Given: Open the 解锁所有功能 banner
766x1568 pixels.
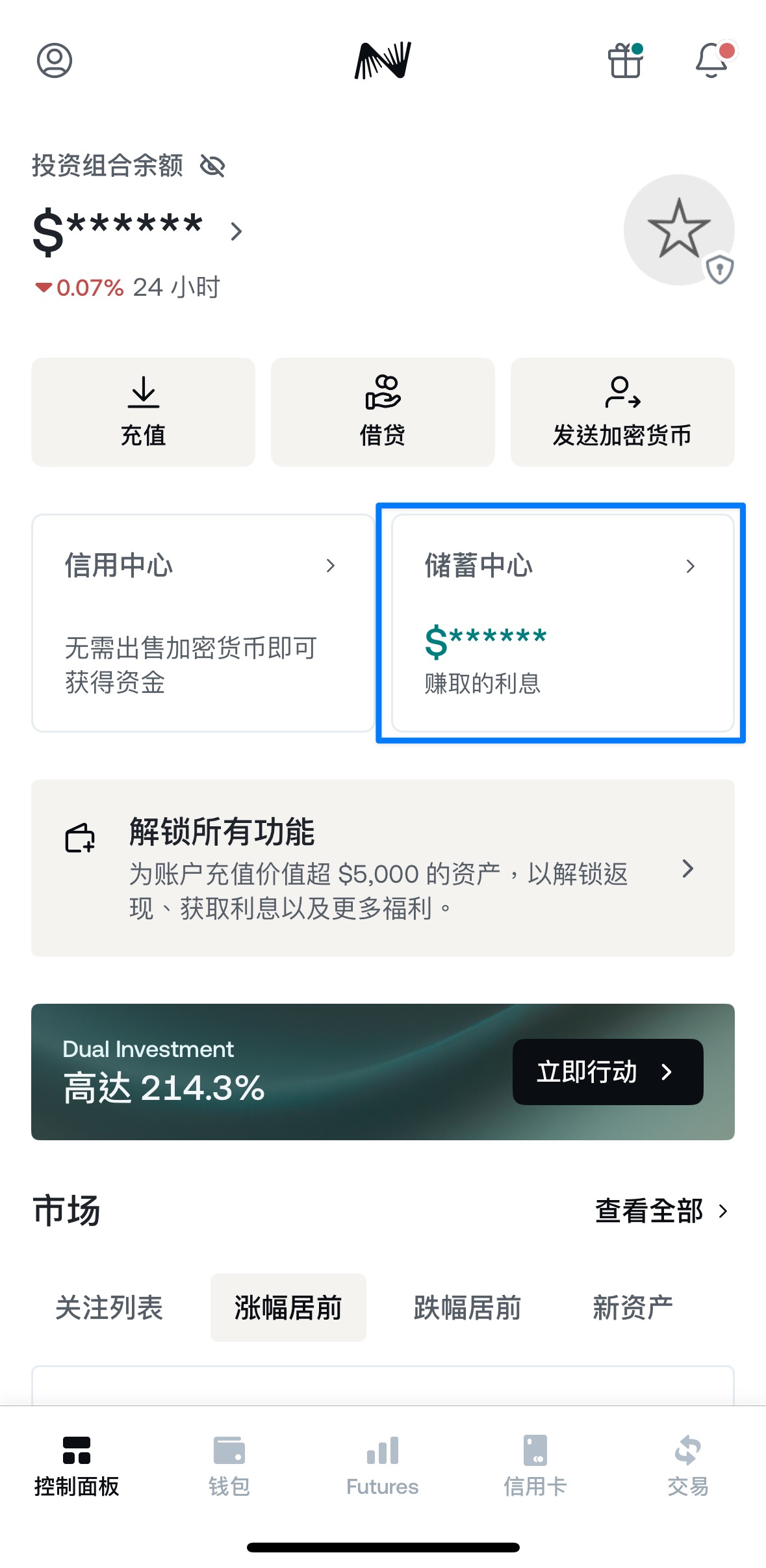Looking at the screenshot, I should [x=383, y=868].
